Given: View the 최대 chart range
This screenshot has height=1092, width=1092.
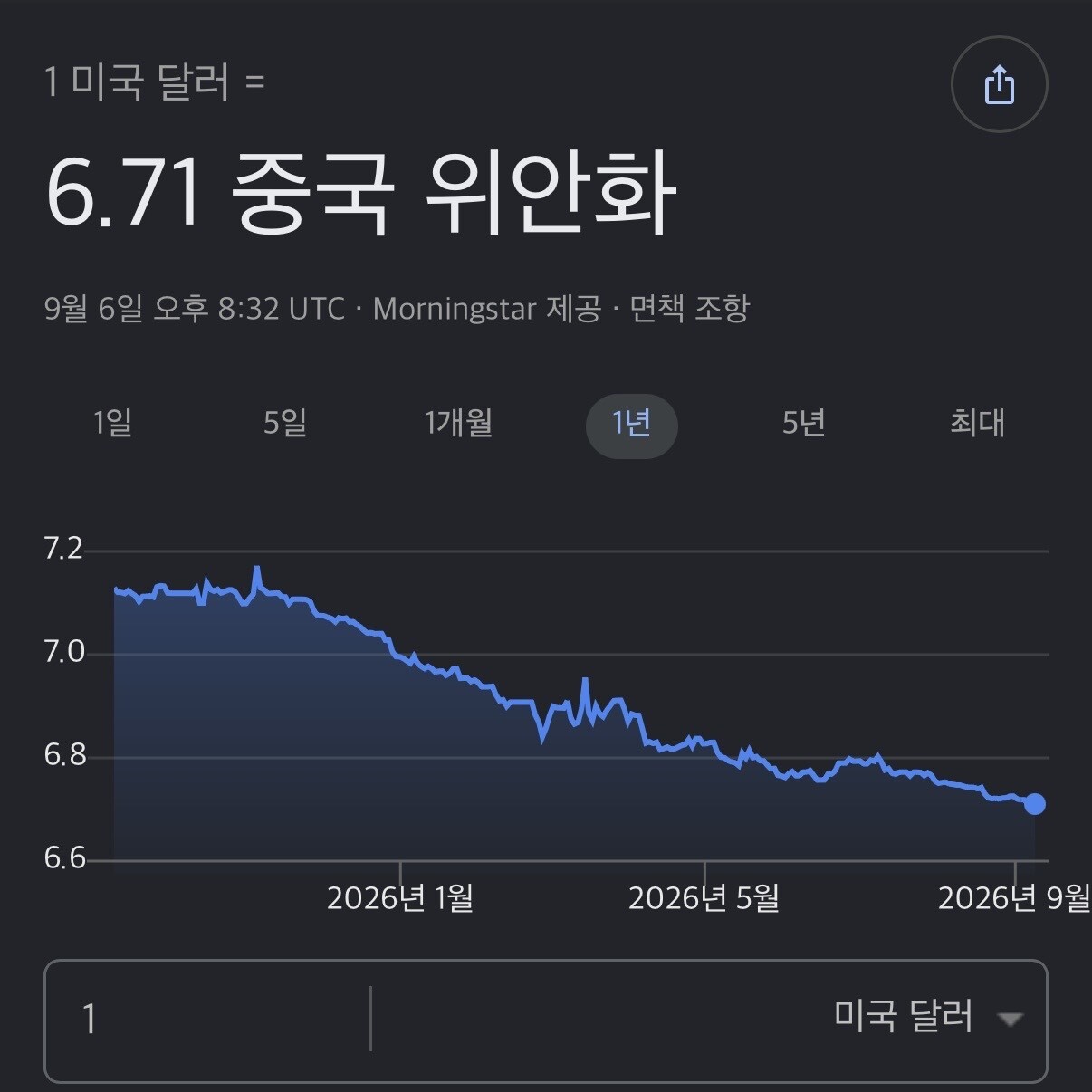Looking at the screenshot, I should (977, 423).
